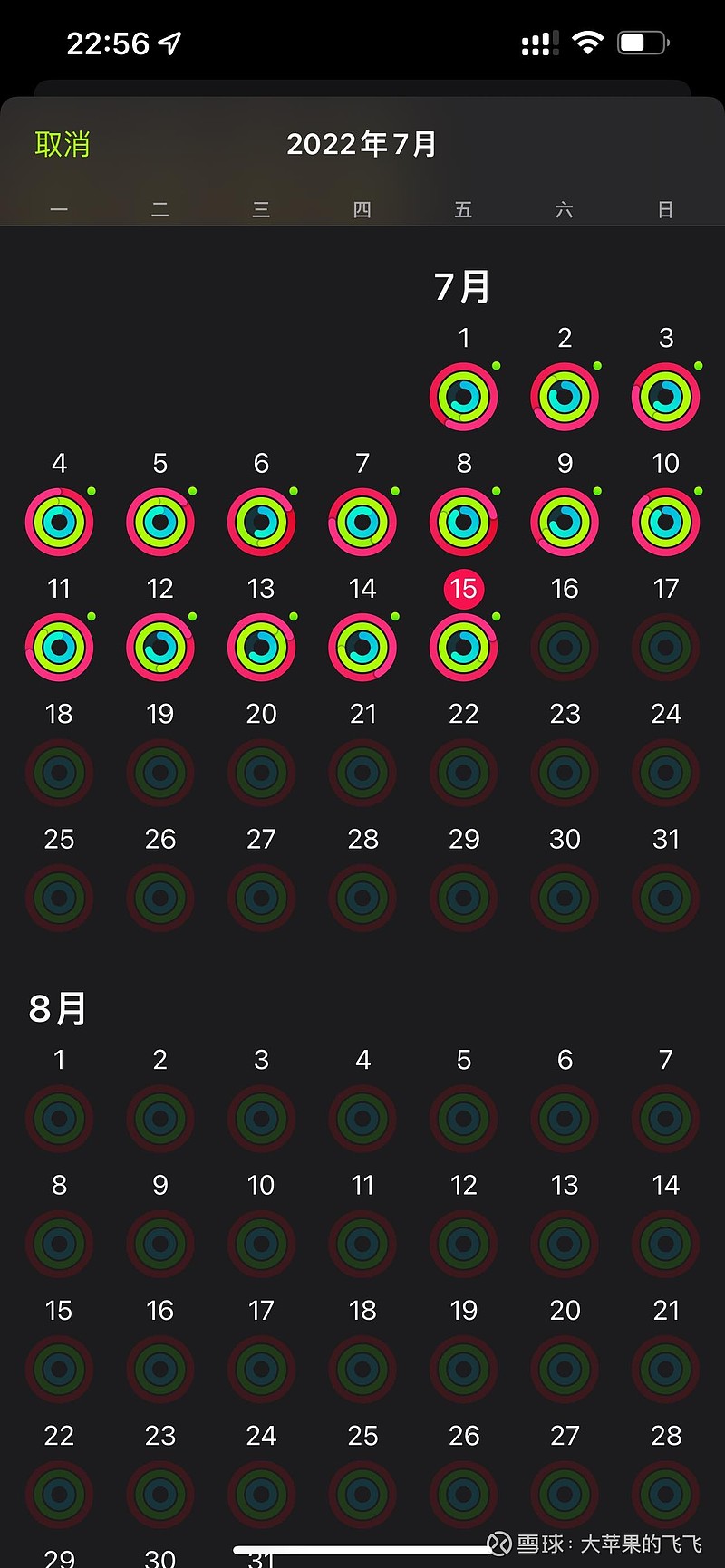Screen dimensions: 725x1568
Task: Open July 3 activity rings
Action: click(x=666, y=397)
